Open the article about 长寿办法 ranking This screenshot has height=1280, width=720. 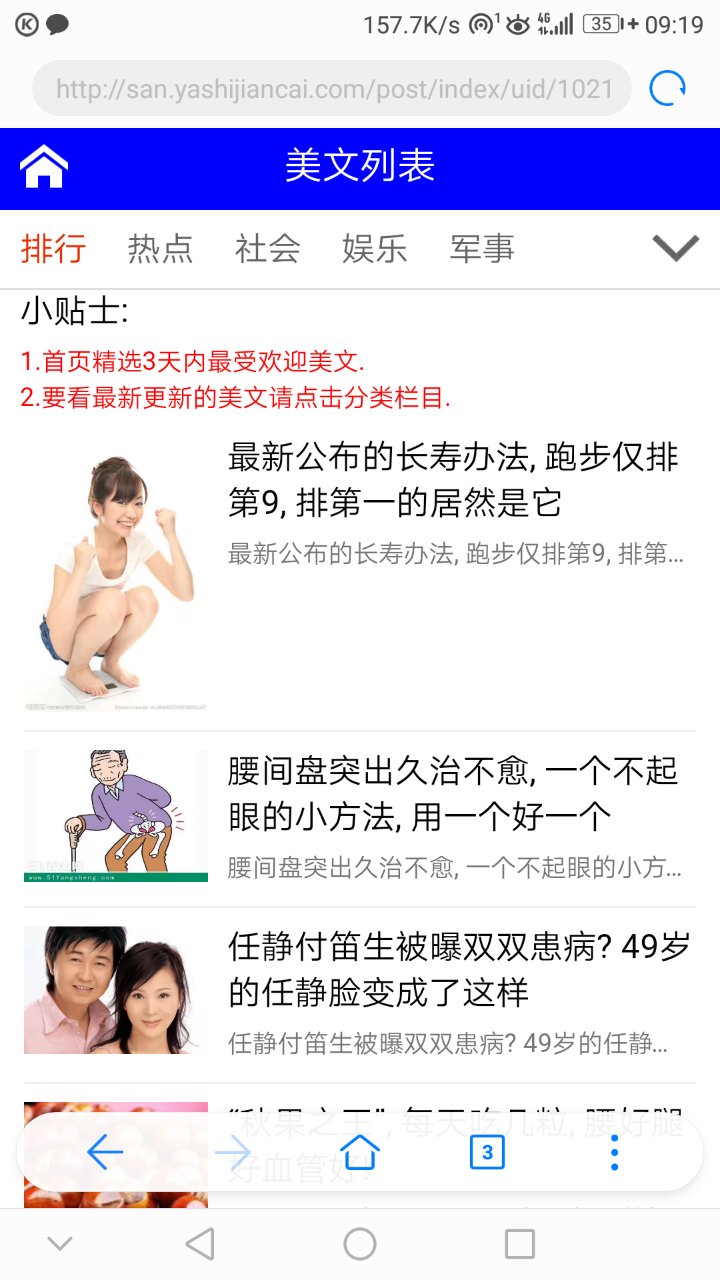click(450, 480)
